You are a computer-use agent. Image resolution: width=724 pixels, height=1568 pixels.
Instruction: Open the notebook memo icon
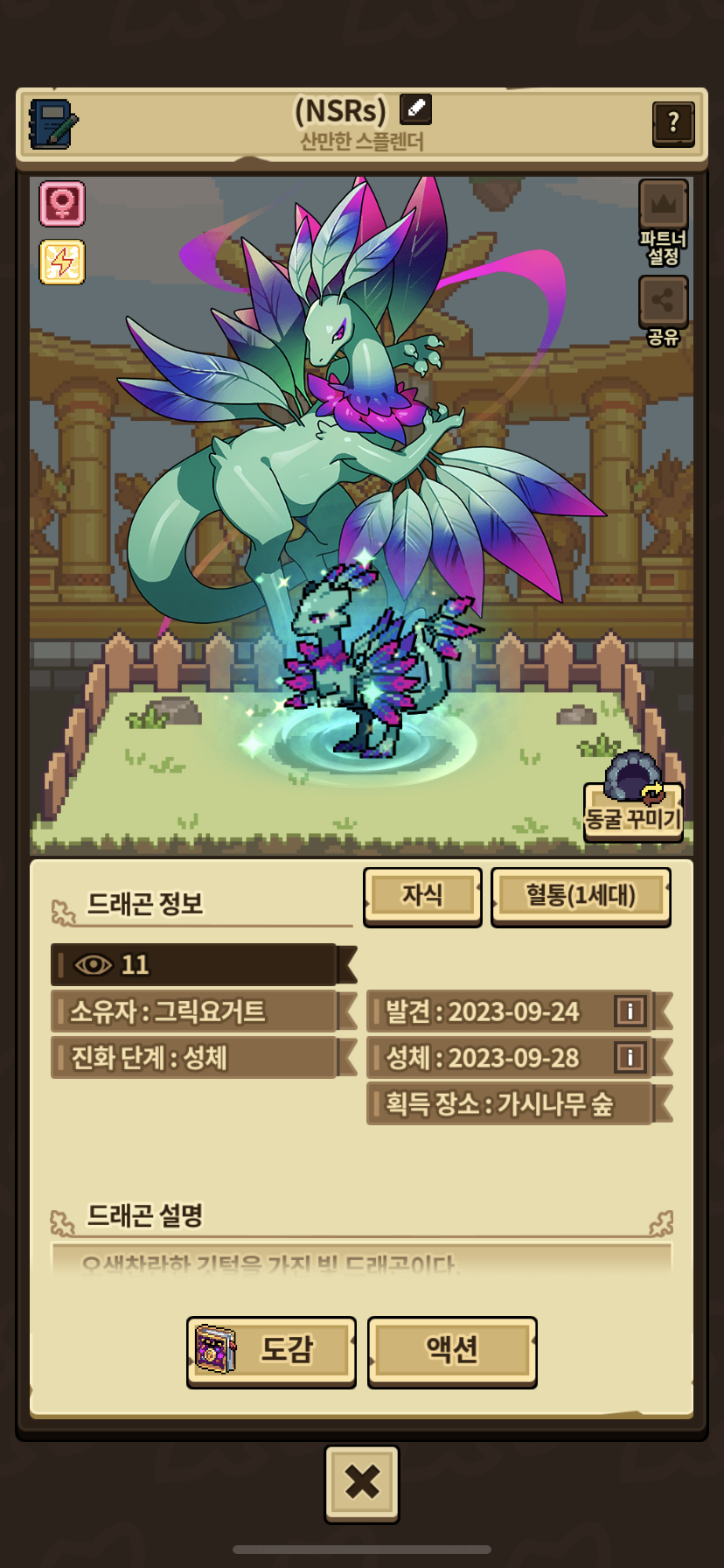[x=53, y=124]
